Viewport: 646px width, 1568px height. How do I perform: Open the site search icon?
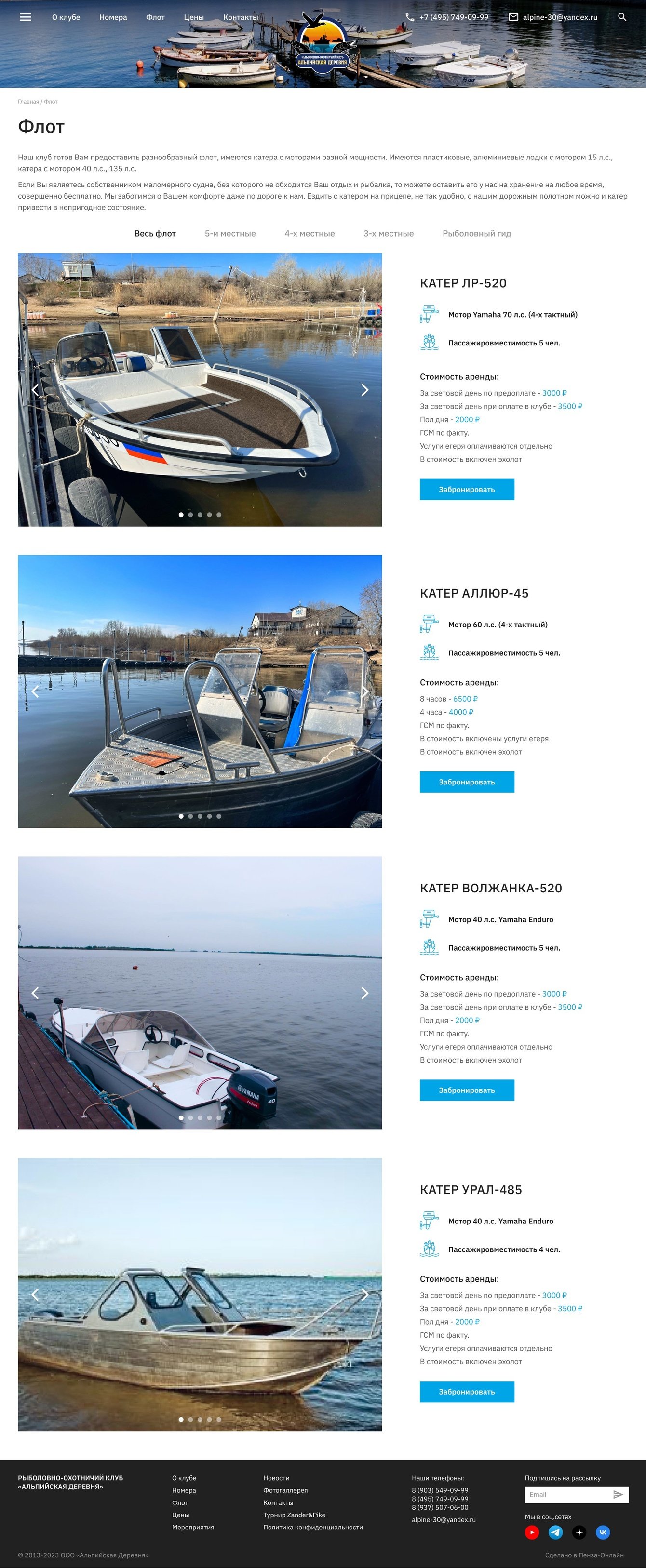click(x=621, y=17)
